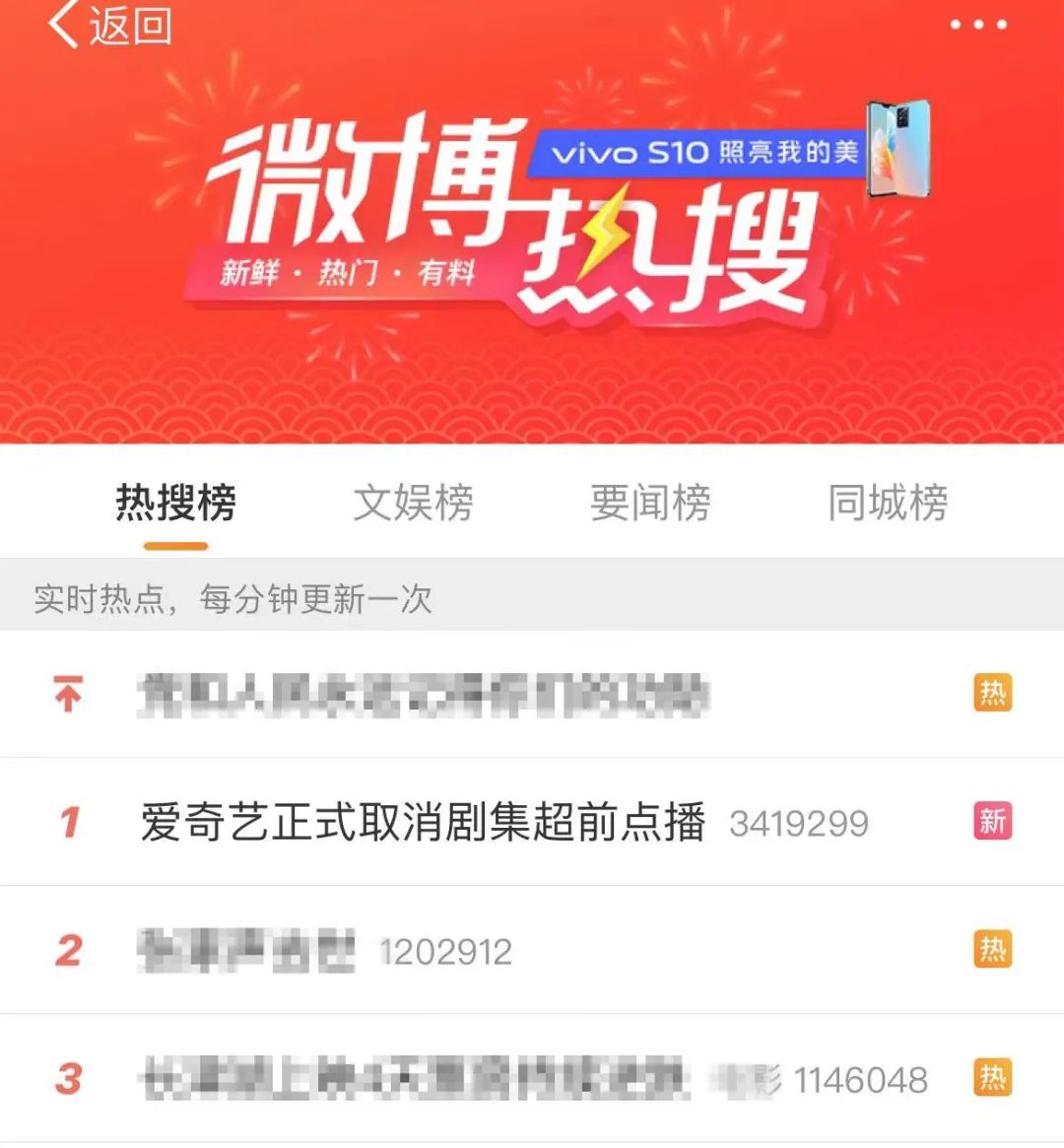Viewport: 1064px width, 1148px height.
Task: Open the rank 3 topic with 1146048
Action: coord(414,1079)
